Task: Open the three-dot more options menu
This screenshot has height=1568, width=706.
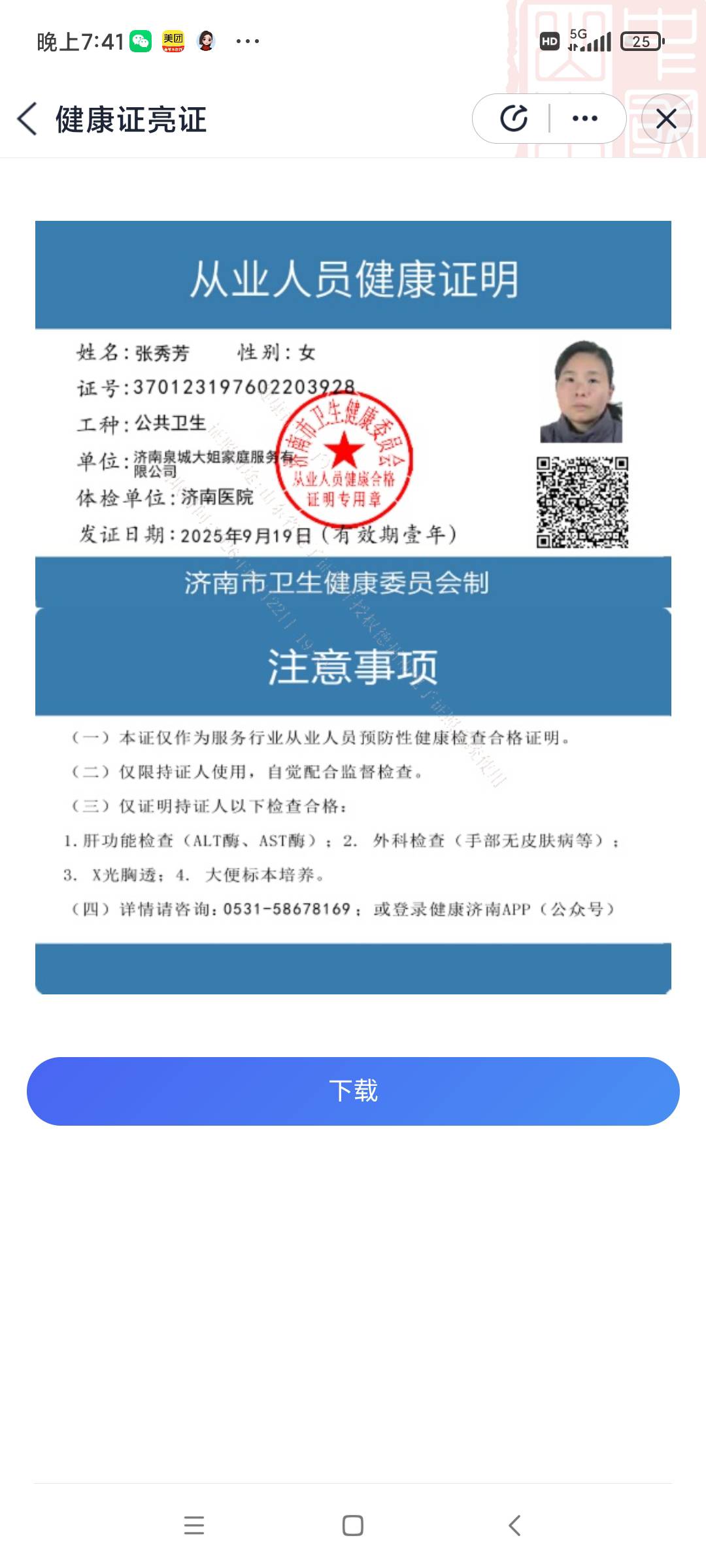Action: [x=584, y=118]
